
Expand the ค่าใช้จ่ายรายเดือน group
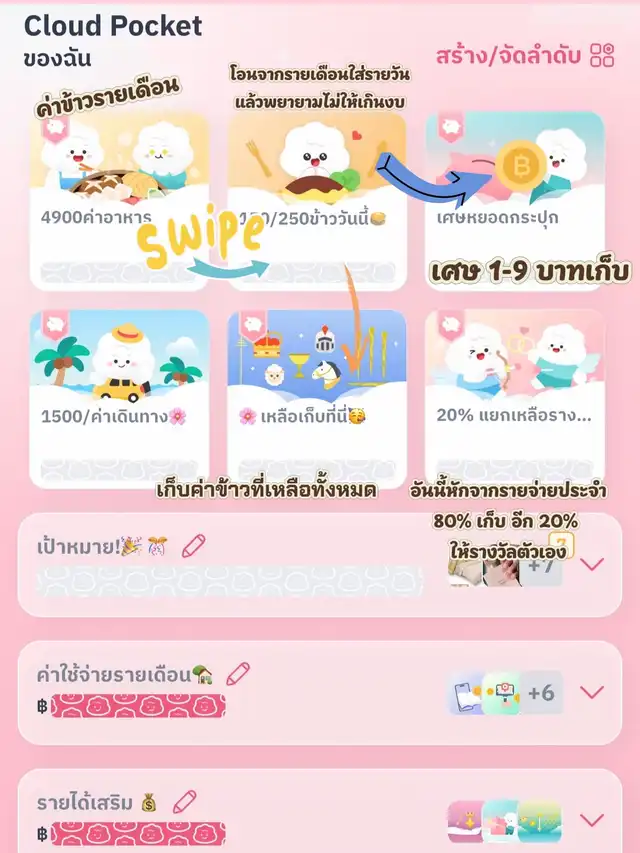point(592,692)
